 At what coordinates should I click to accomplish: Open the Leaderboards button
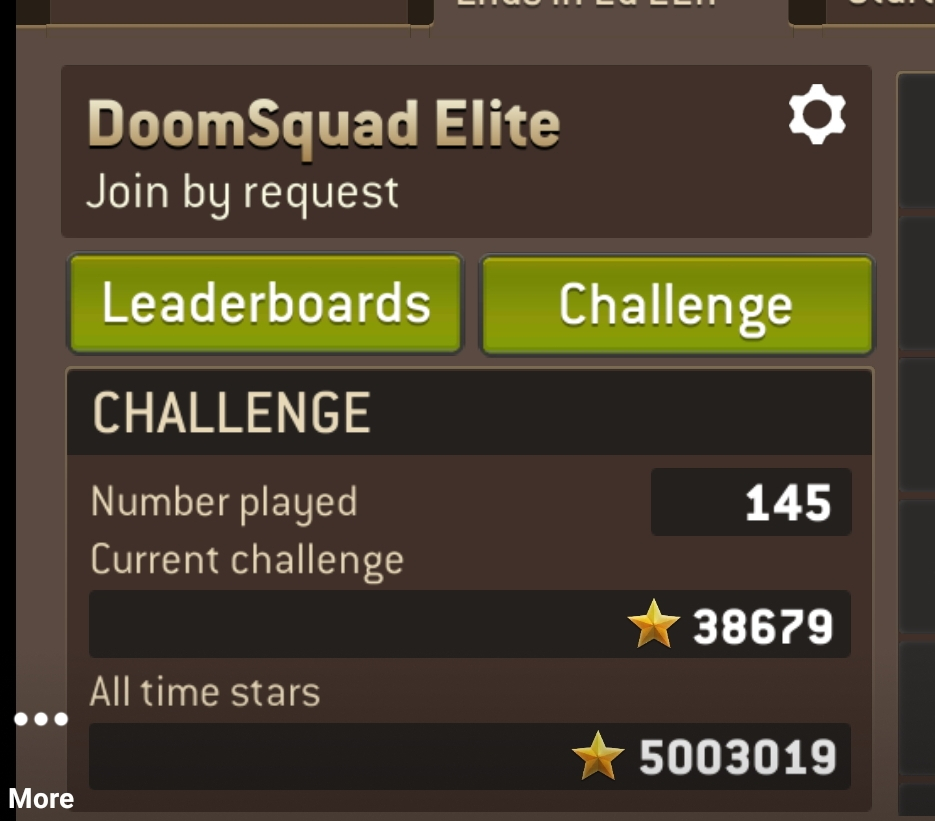pos(265,304)
